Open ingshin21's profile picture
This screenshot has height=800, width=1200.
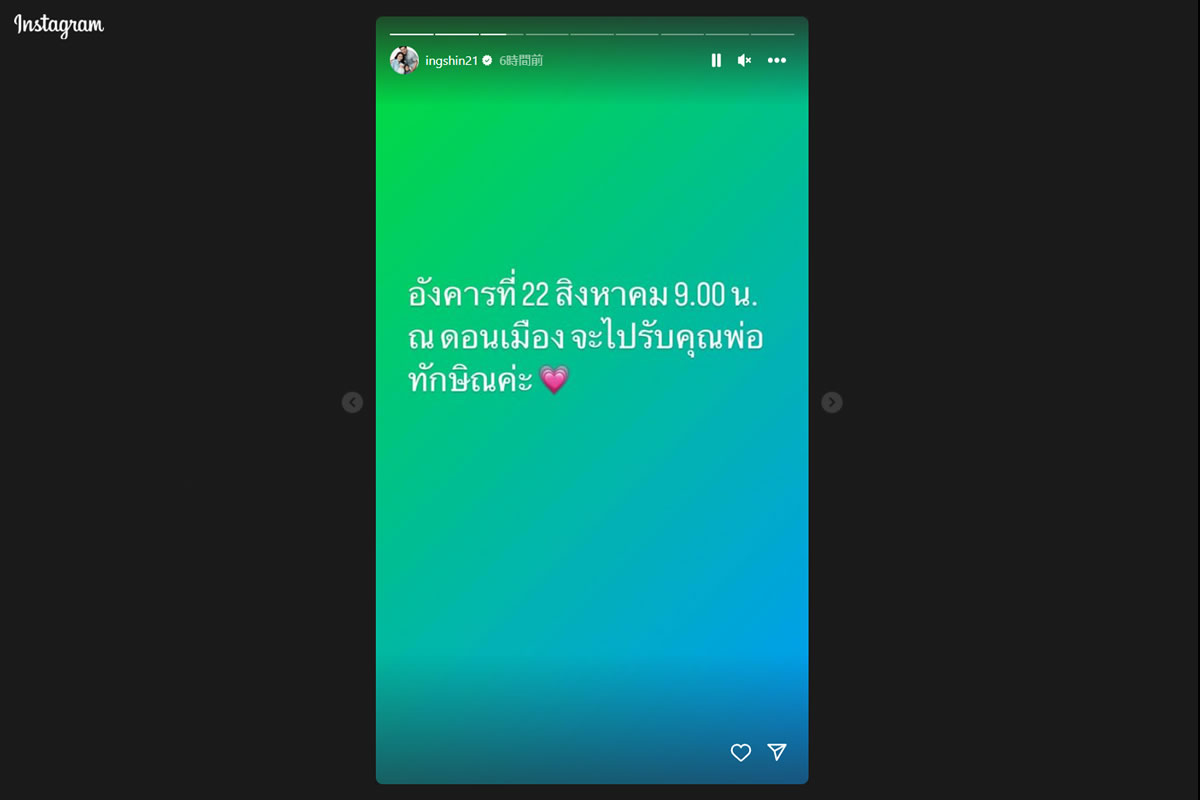tap(404, 60)
